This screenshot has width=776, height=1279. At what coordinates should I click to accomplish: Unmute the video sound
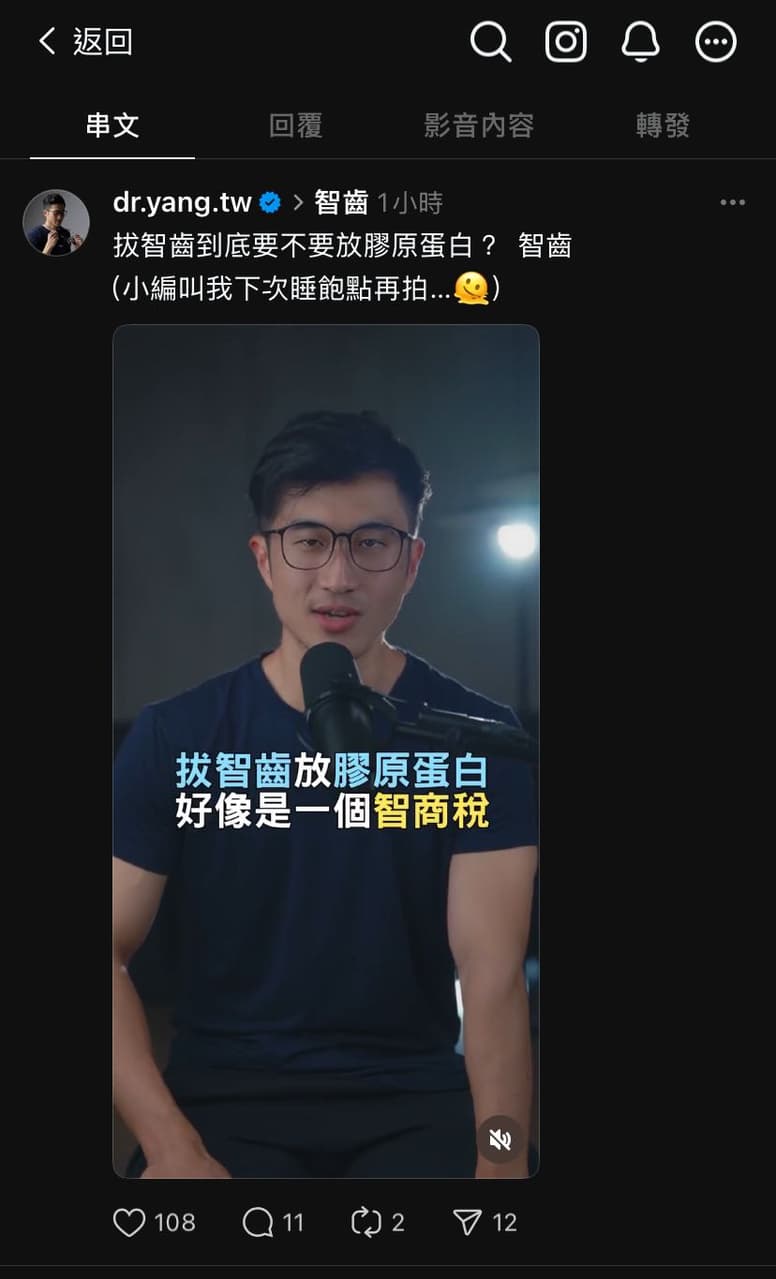[500, 1140]
